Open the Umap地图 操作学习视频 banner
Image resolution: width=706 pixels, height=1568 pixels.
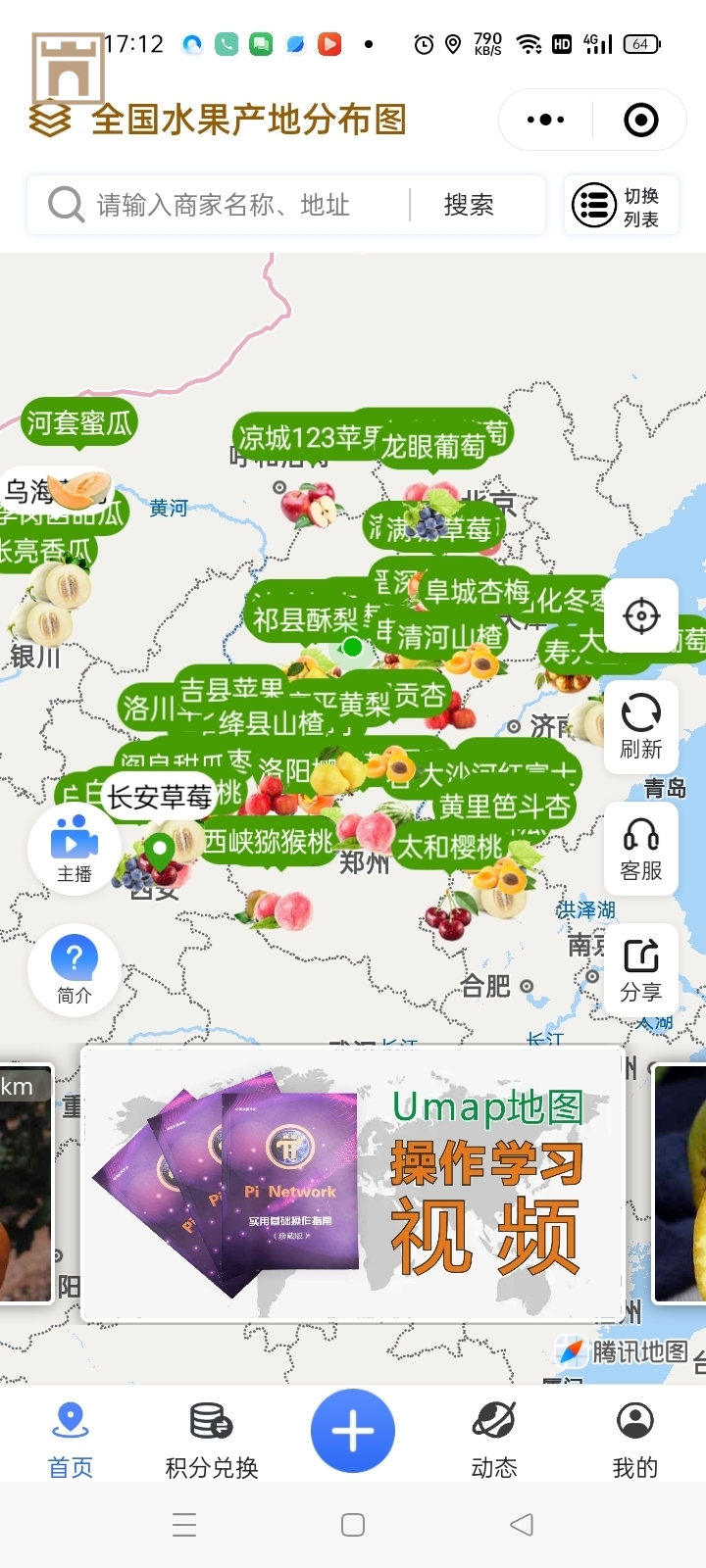click(x=353, y=1185)
